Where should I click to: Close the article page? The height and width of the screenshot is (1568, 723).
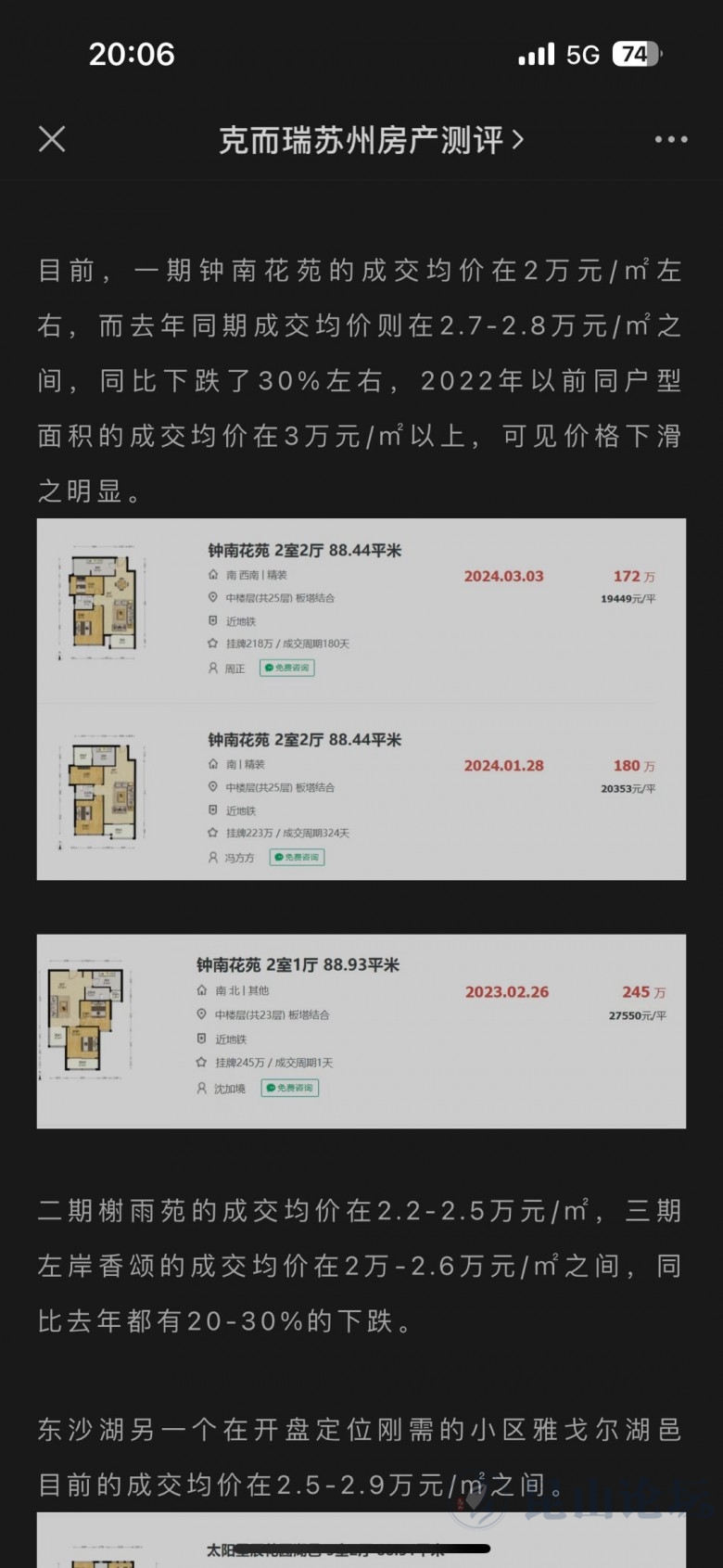click(x=52, y=139)
